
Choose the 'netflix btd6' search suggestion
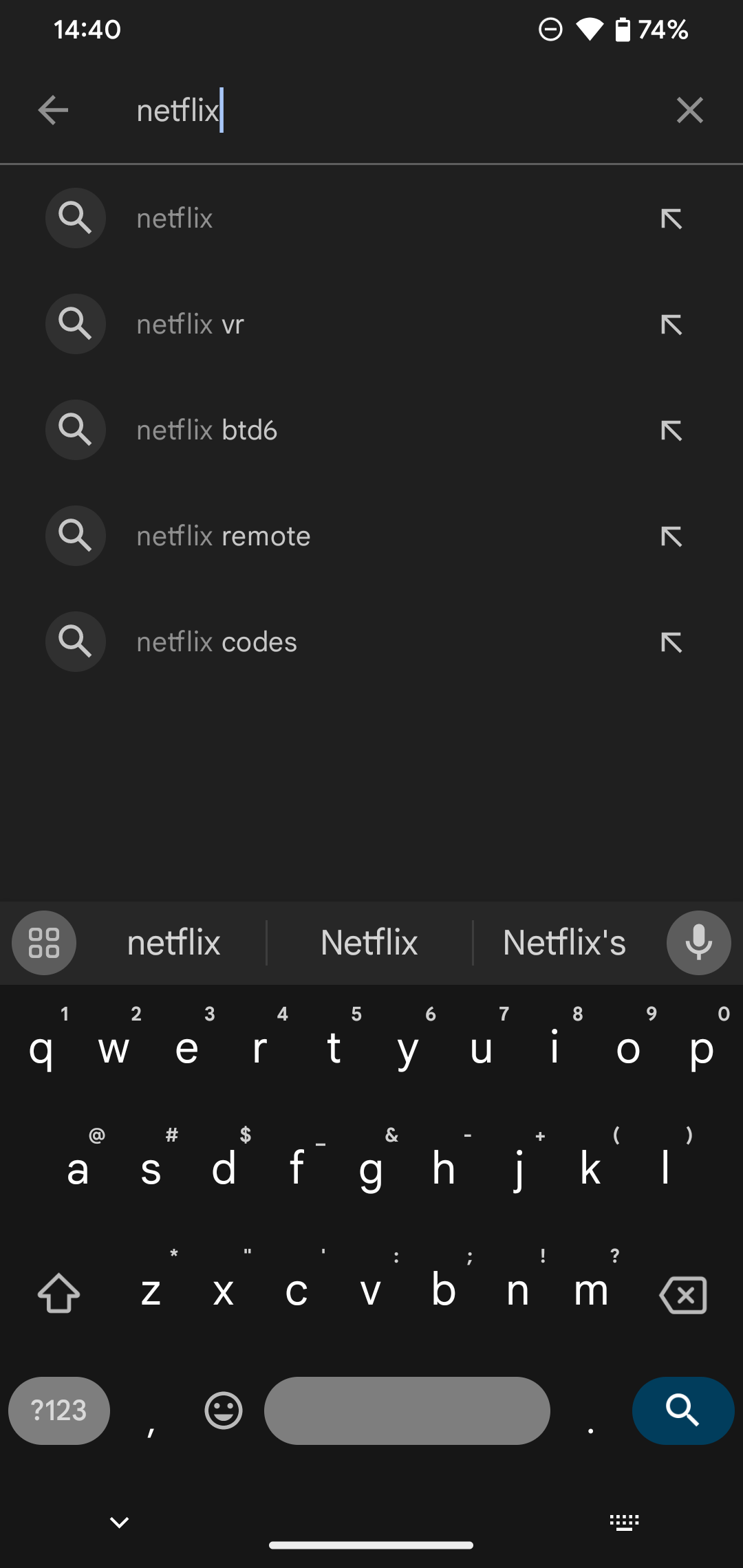pyautogui.click(x=207, y=430)
